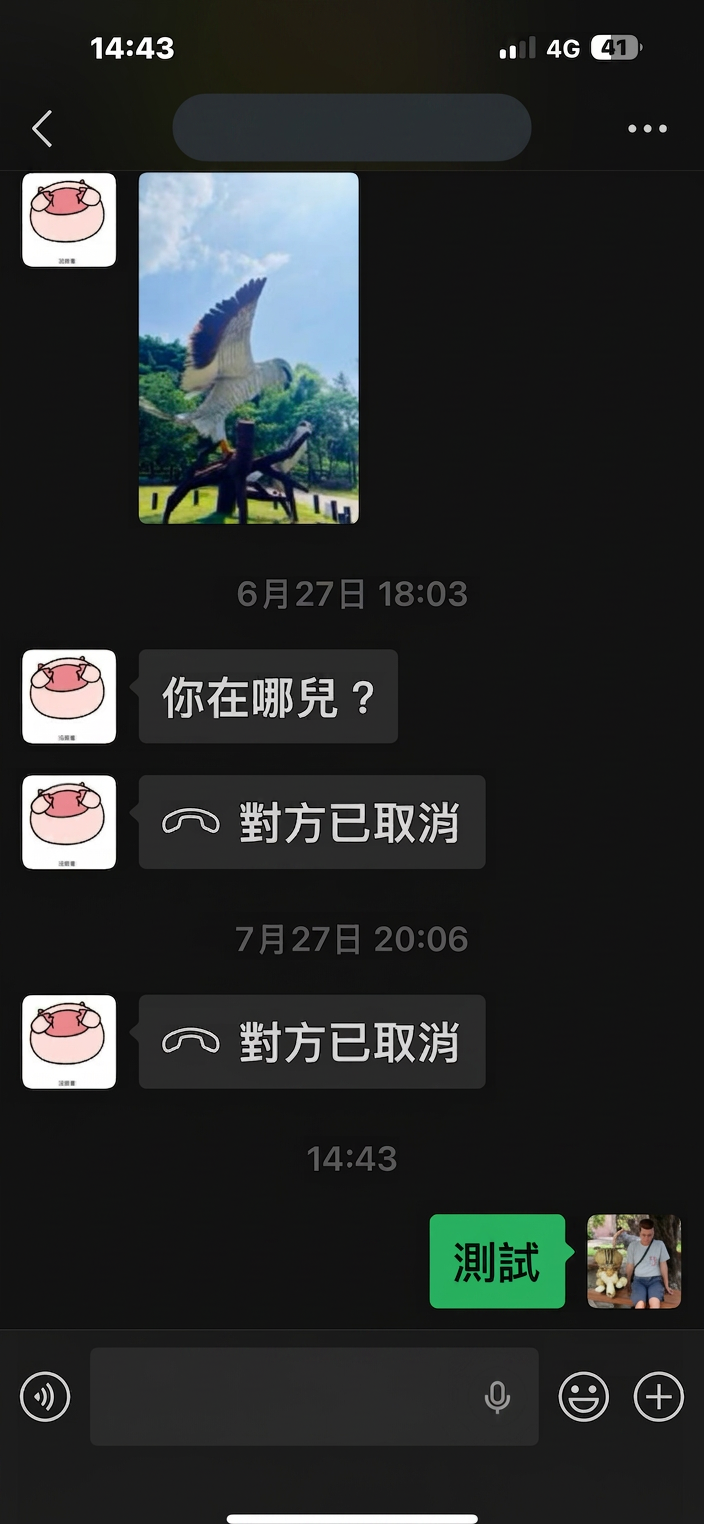Open the emoji picker

pos(584,1396)
